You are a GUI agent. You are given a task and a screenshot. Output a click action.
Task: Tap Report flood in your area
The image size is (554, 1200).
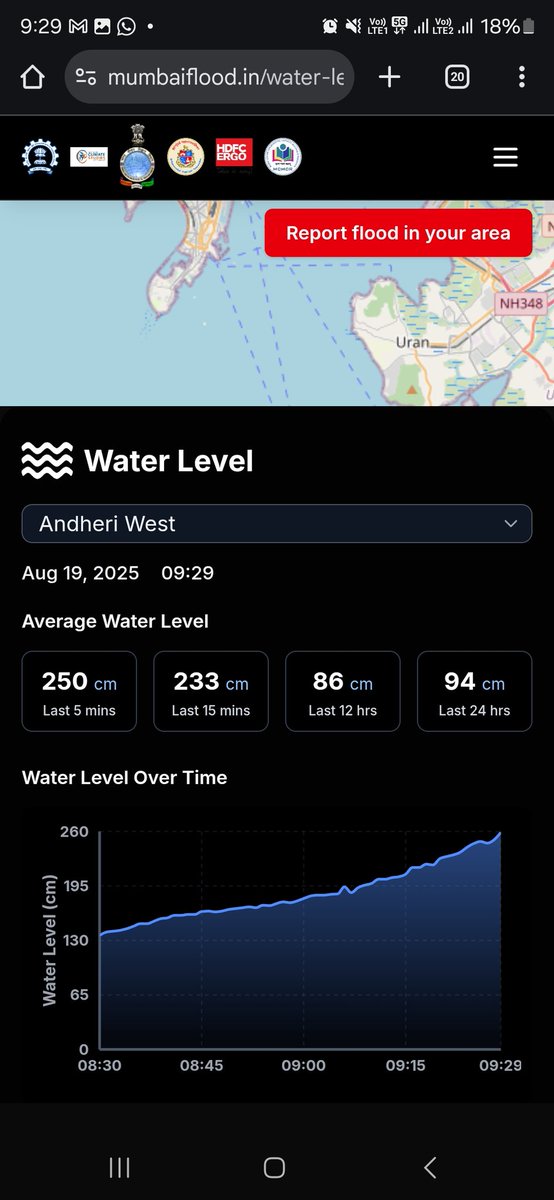pos(398,233)
